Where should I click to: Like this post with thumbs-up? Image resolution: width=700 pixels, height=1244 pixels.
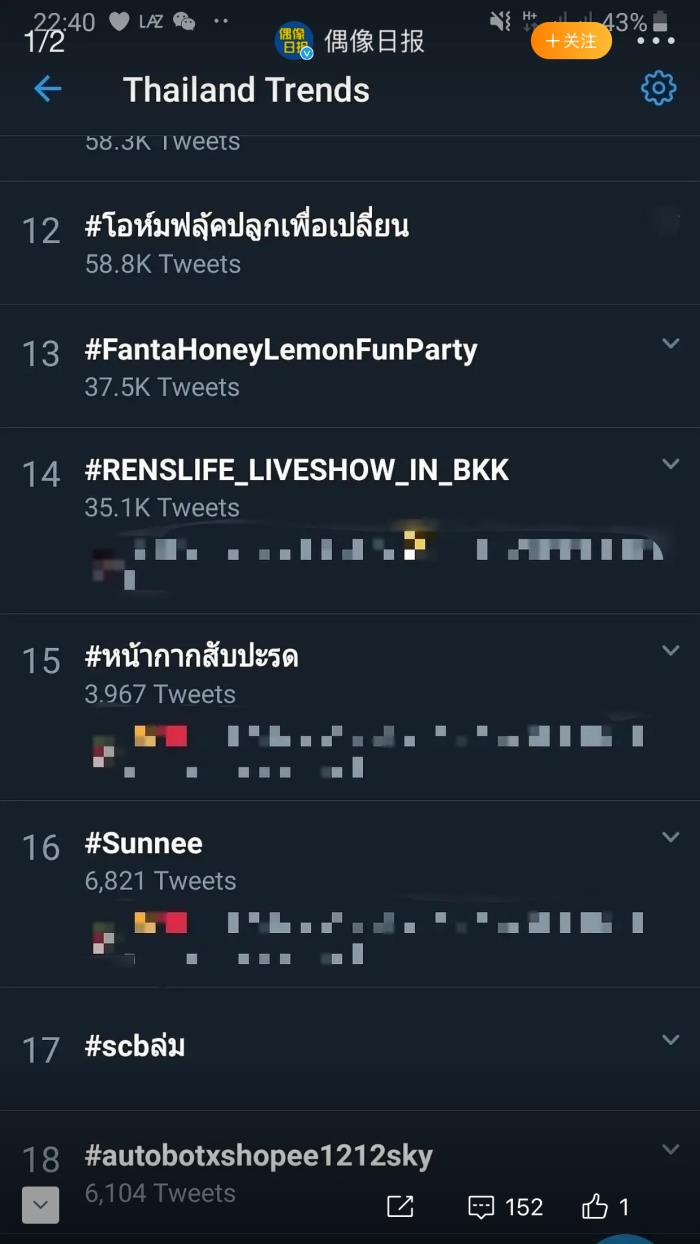point(605,1207)
